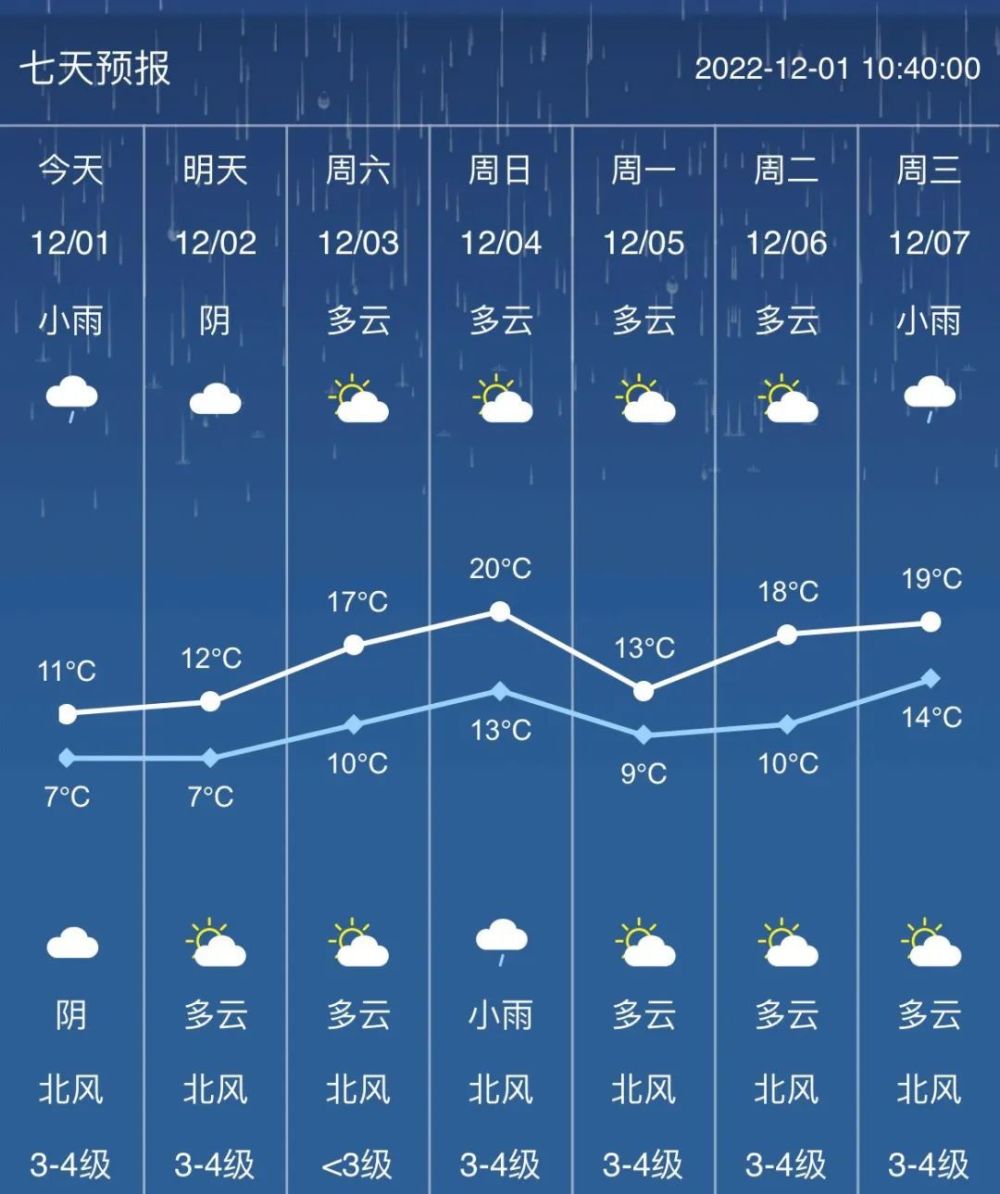1000x1194 pixels.
Task: Expand details for the 周日 12/04 column
Action: (500, 200)
